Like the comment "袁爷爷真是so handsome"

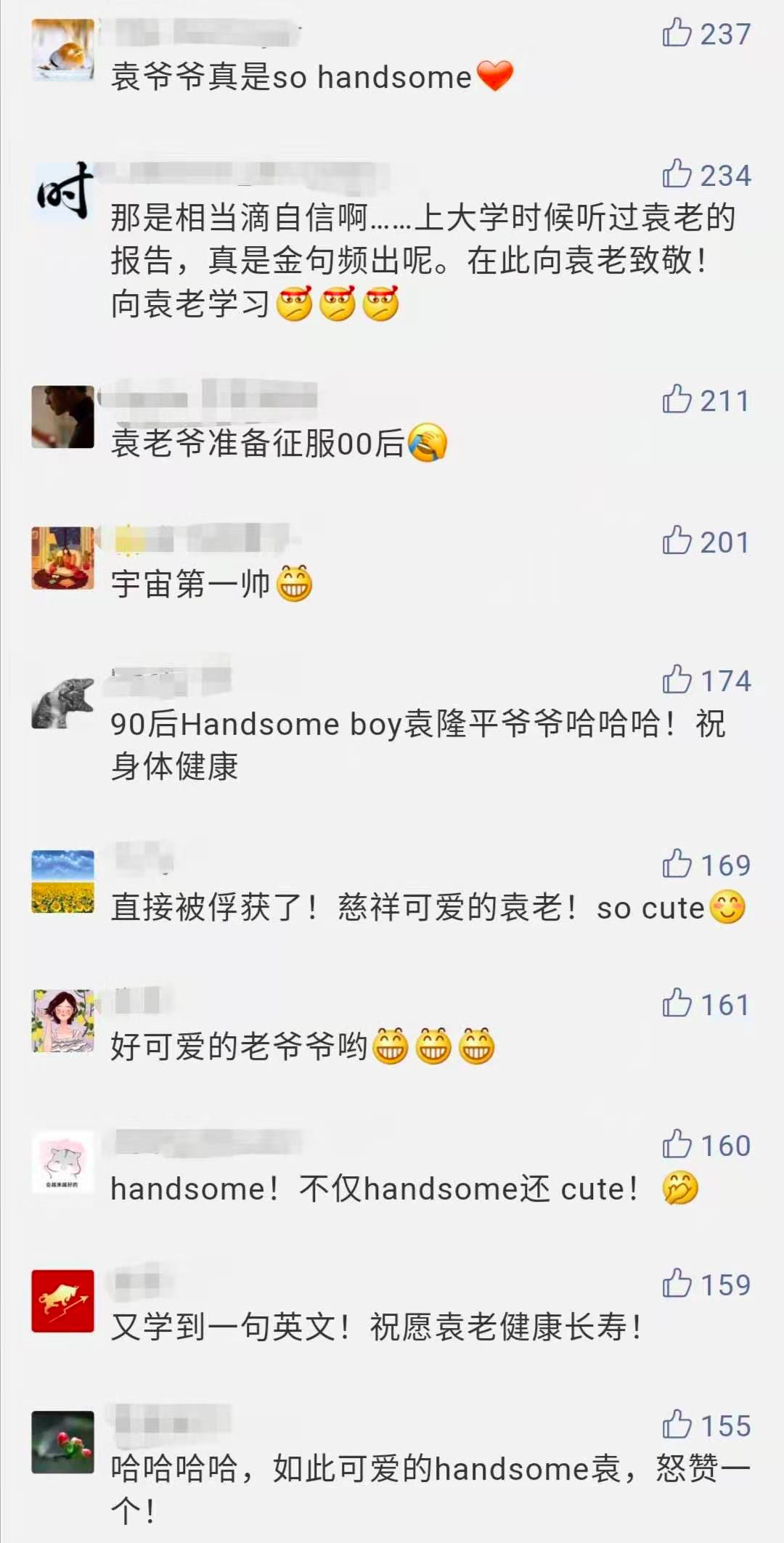(677, 33)
